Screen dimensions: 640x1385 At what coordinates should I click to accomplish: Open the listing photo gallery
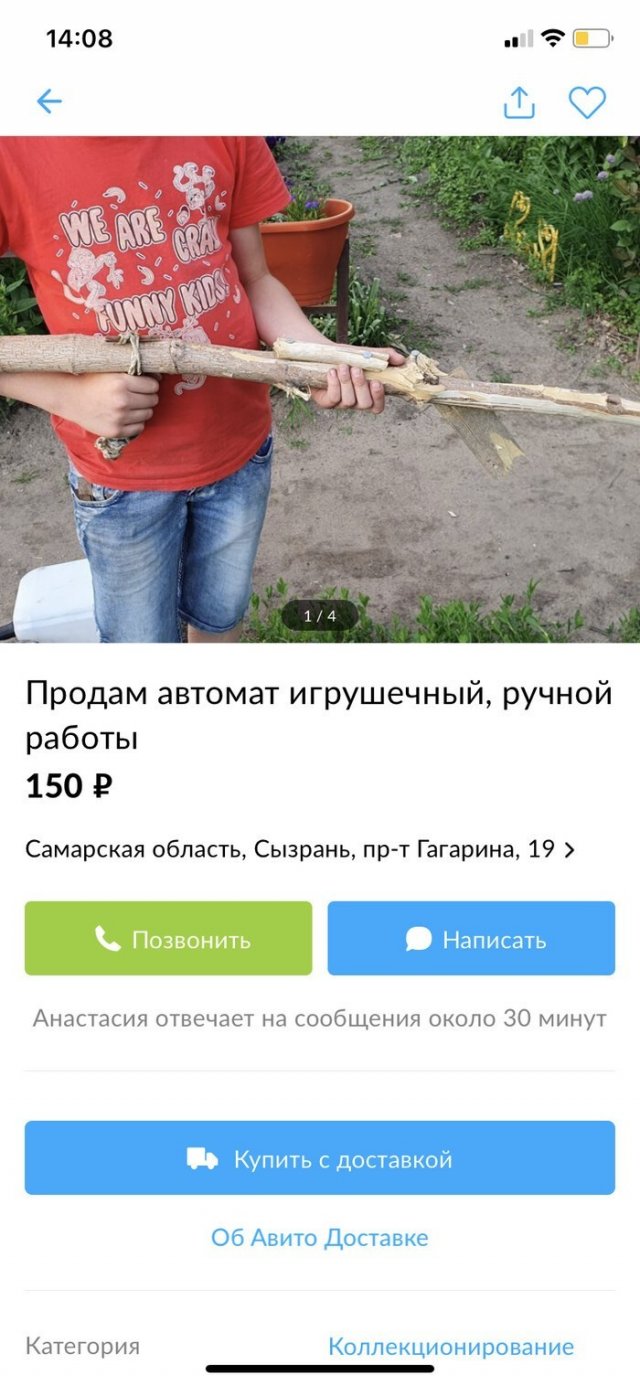(320, 390)
